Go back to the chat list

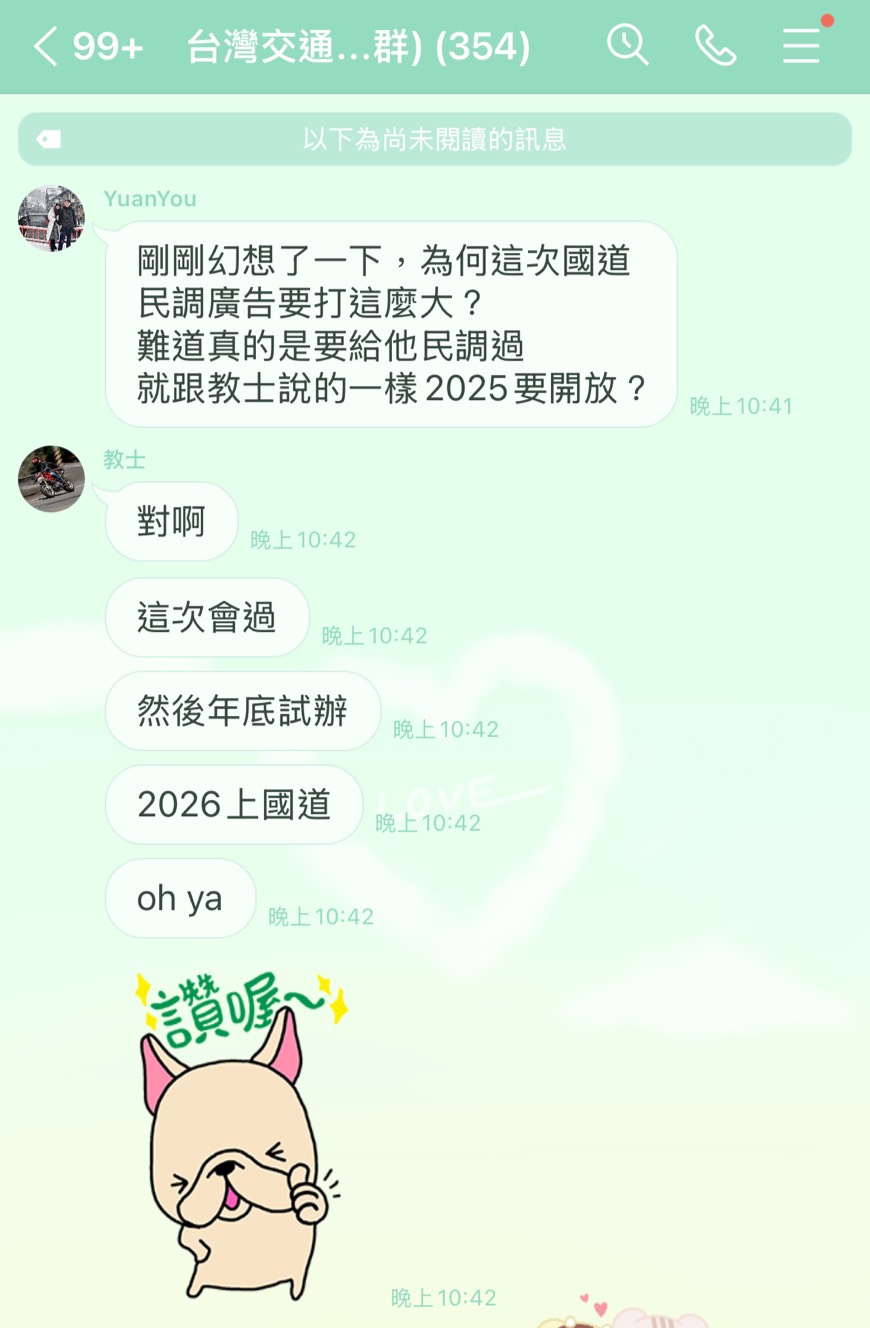[x=46, y=47]
